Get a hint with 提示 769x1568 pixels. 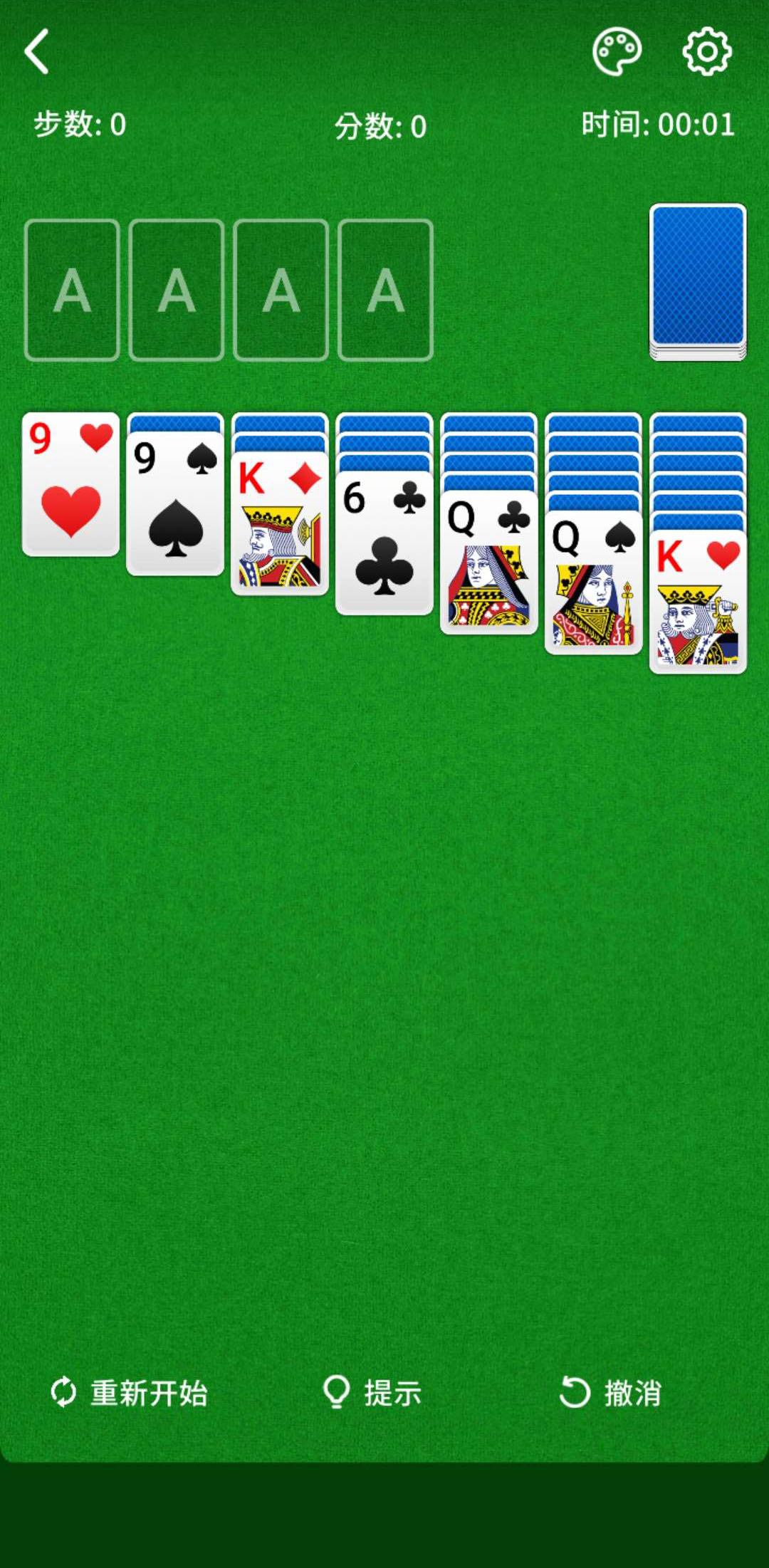[372, 1393]
